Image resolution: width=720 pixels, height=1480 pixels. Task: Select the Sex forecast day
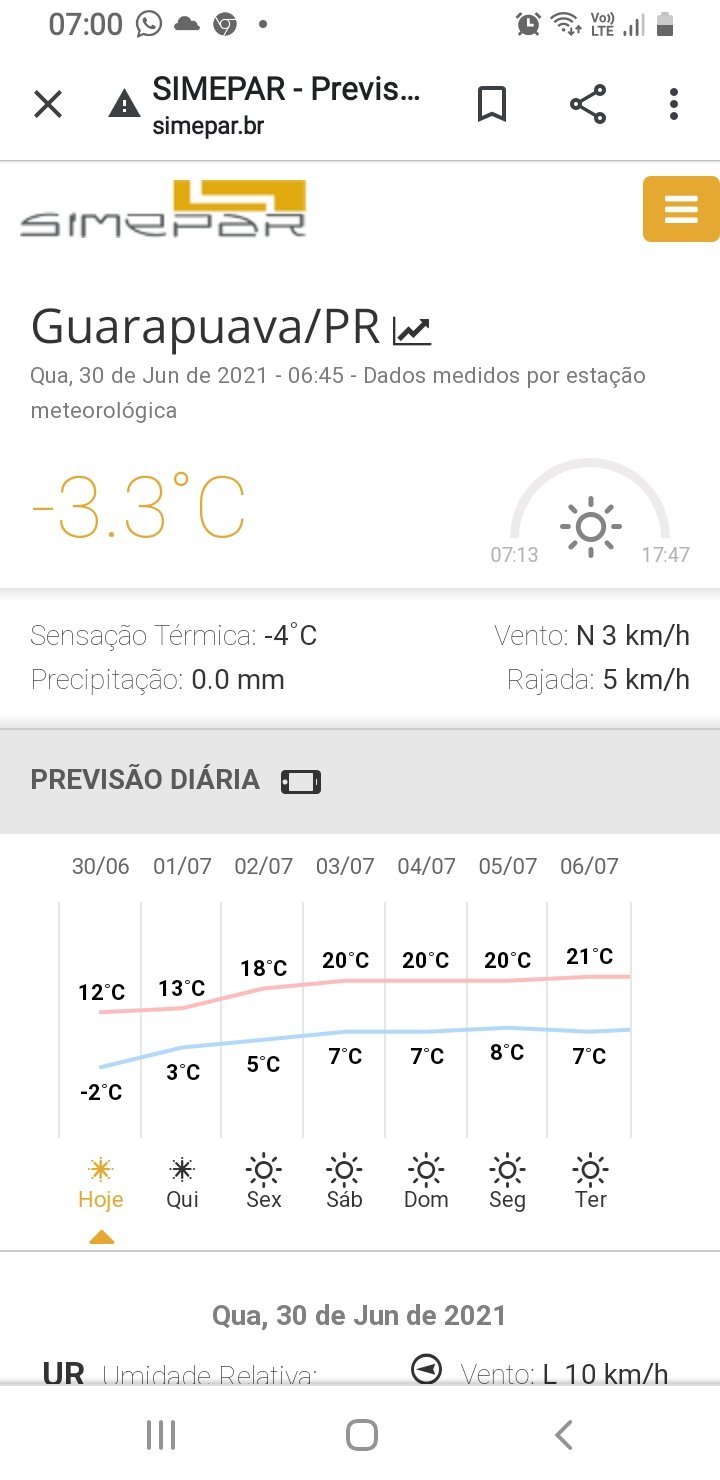pos(264,1183)
